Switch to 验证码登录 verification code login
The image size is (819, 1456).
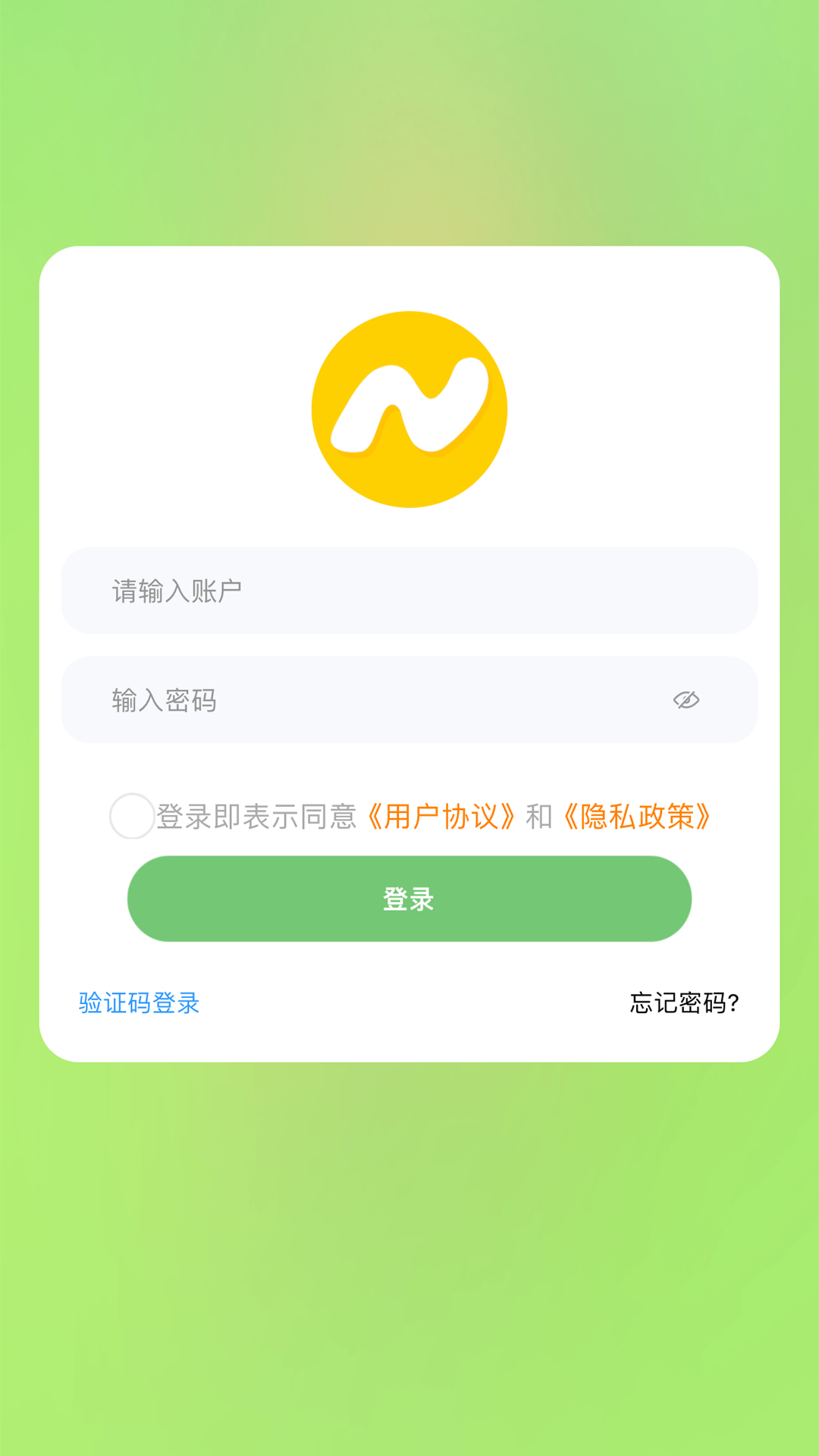[138, 1003]
